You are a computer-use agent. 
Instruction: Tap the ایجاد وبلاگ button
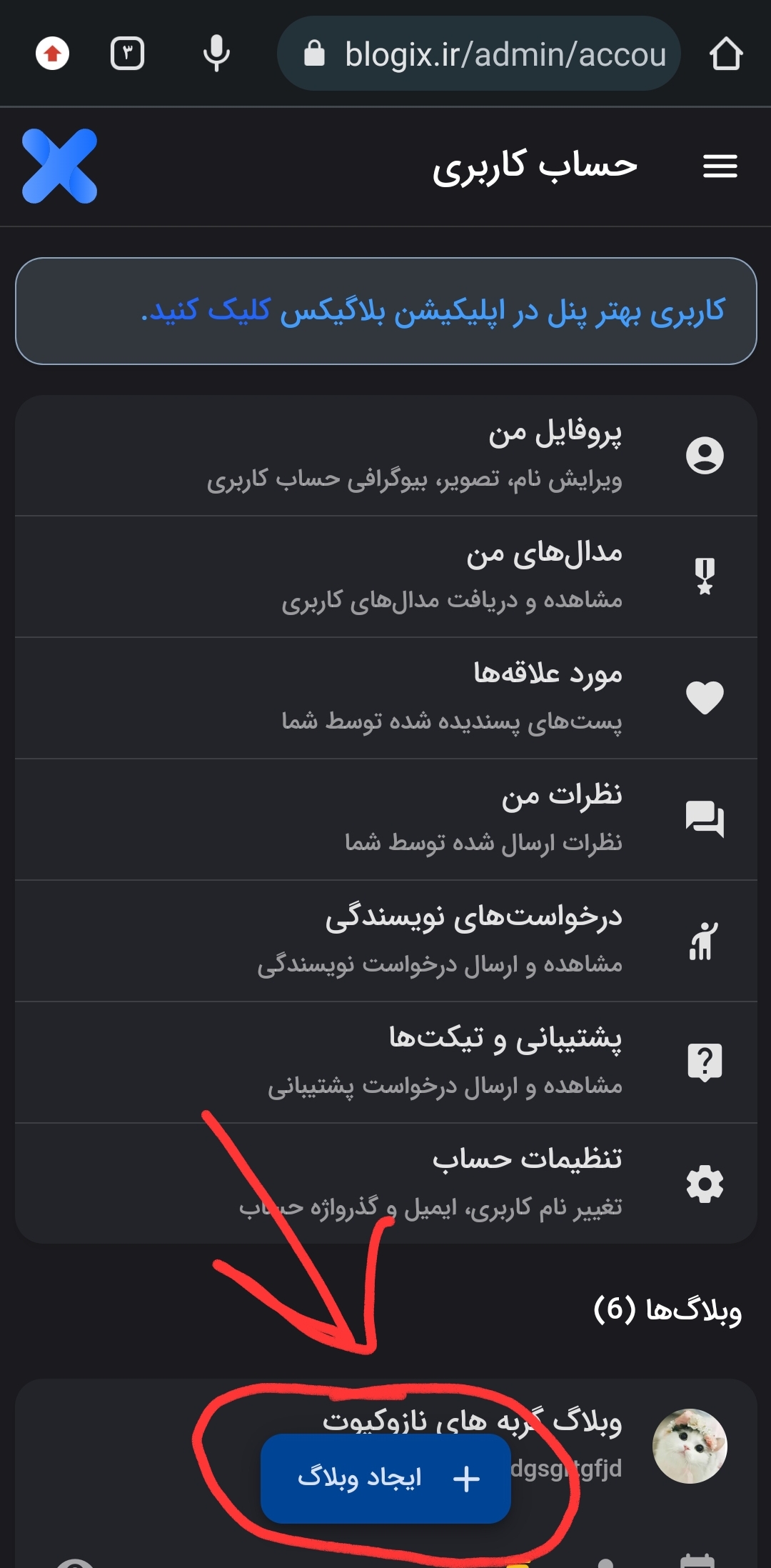[385, 1478]
